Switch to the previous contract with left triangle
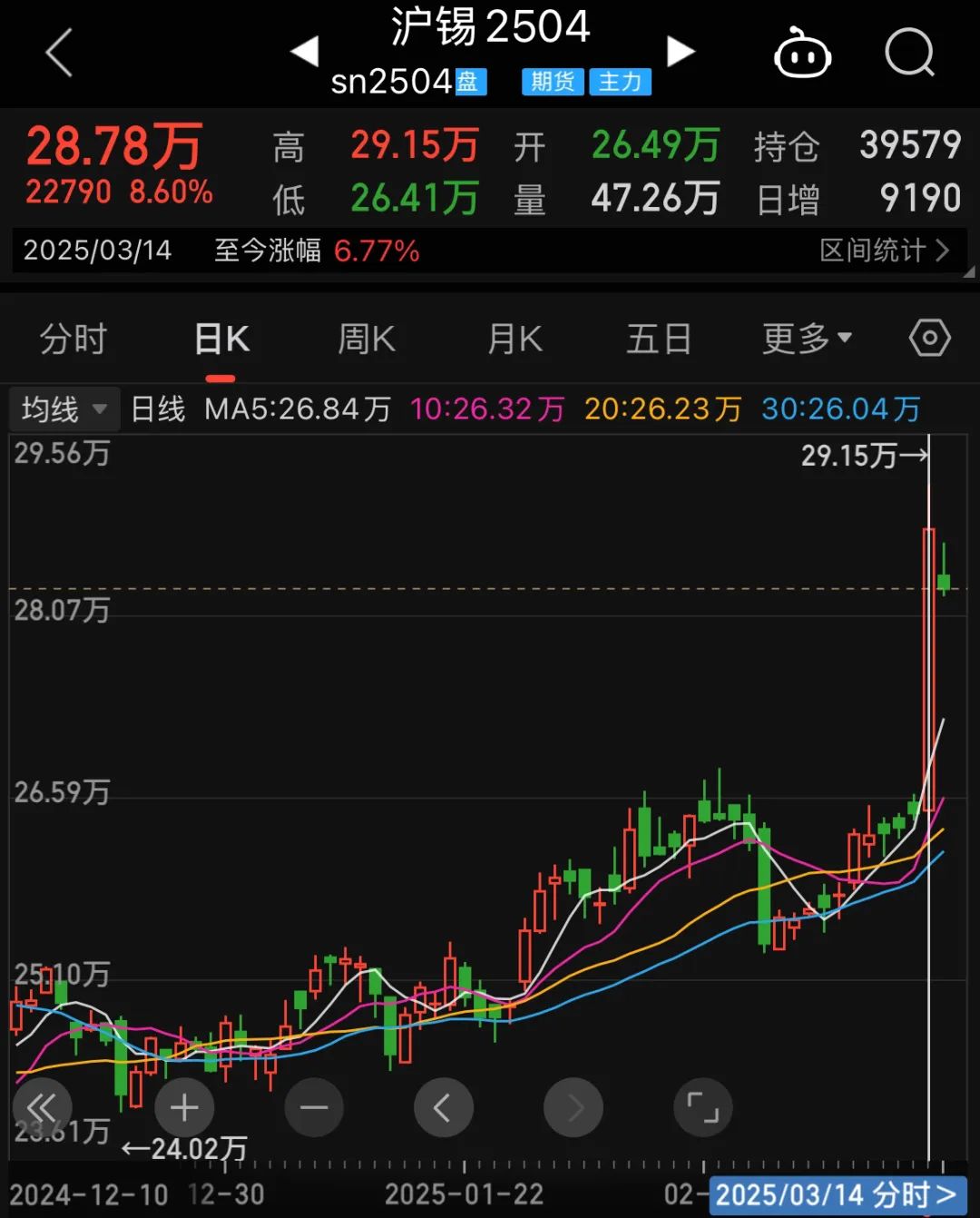 pyautogui.click(x=306, y=52)
